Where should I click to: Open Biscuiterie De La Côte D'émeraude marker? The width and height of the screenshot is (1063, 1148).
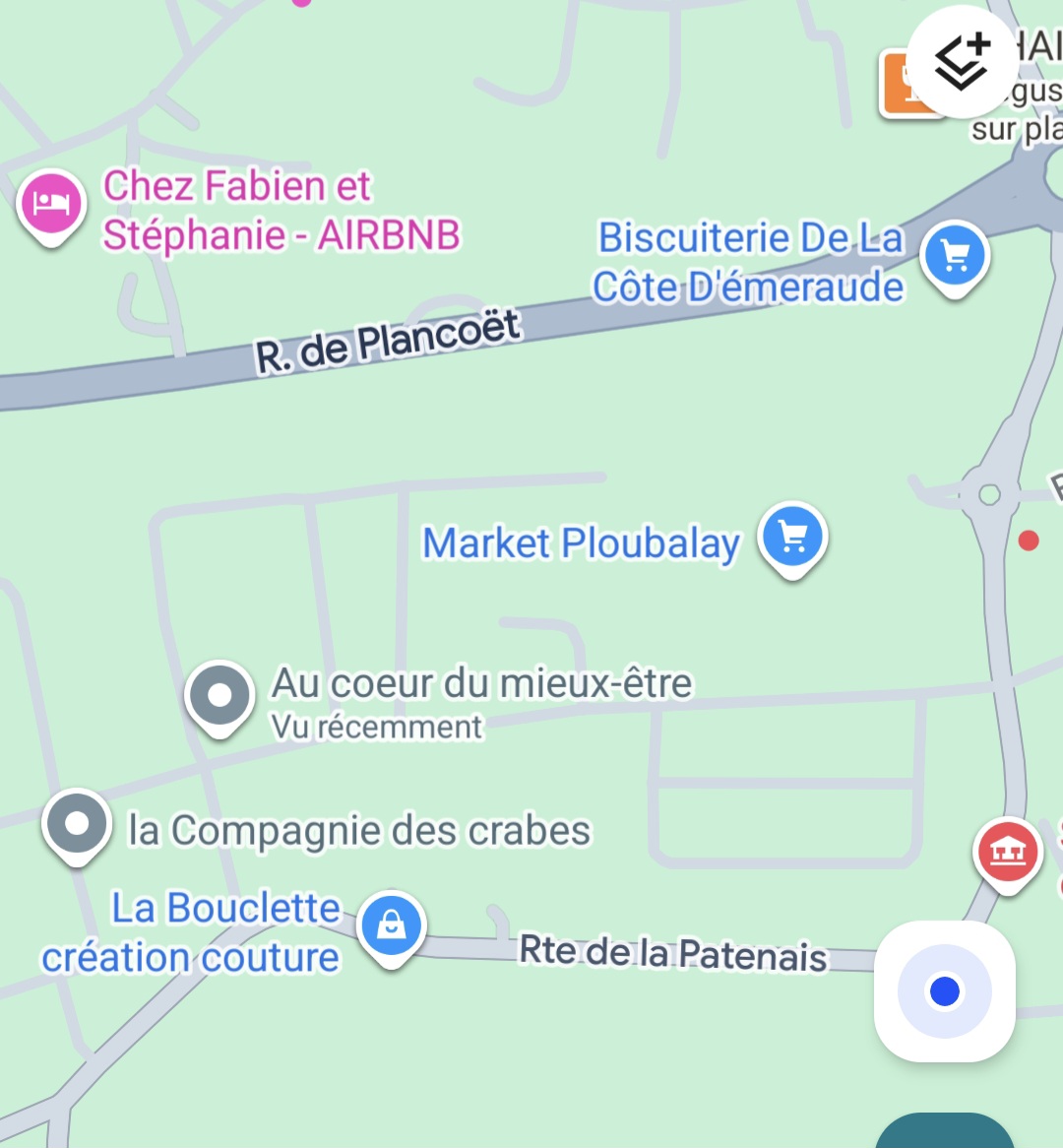(954, 256)
